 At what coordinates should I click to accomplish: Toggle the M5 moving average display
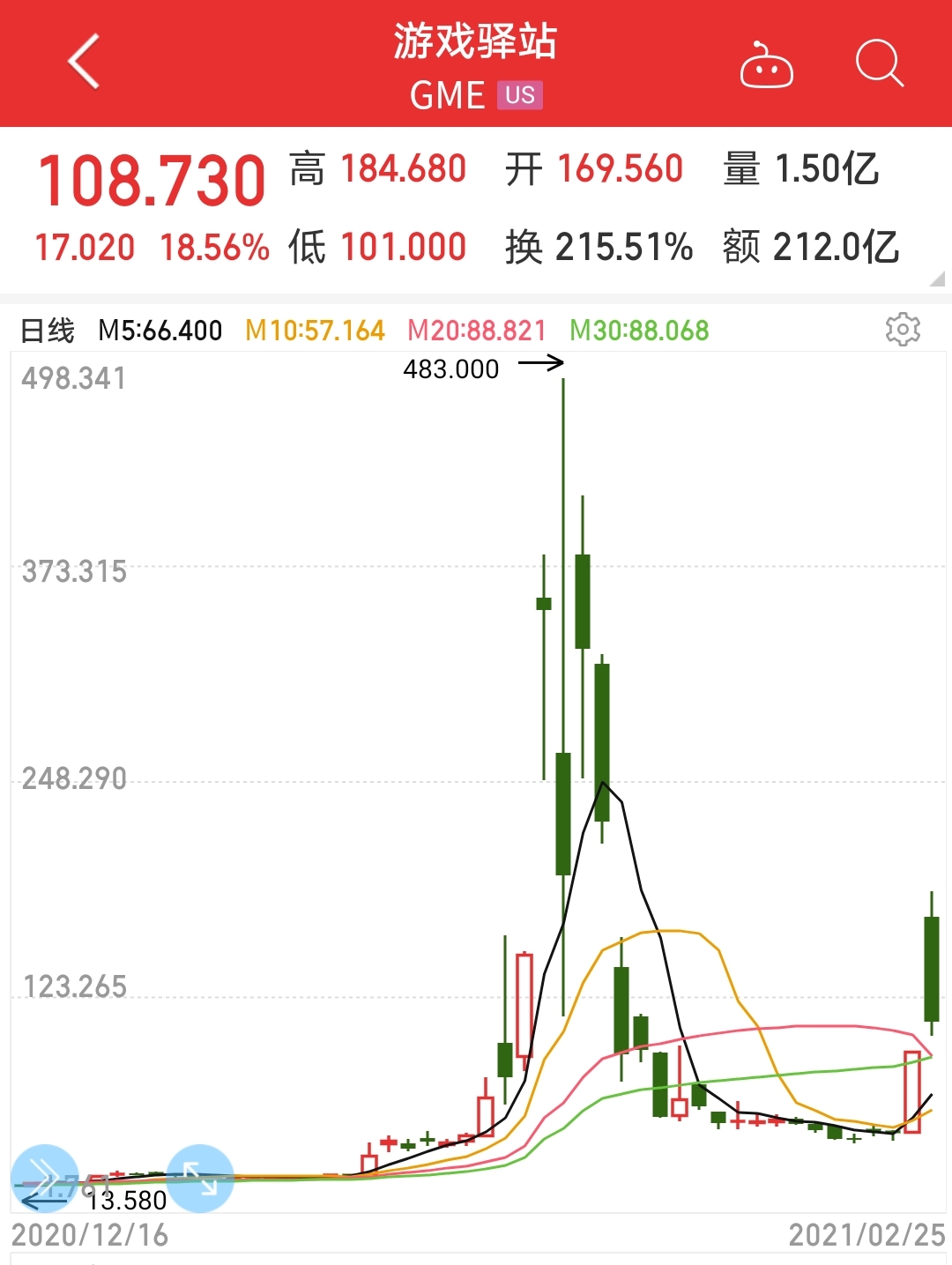[x=160, y=331]
